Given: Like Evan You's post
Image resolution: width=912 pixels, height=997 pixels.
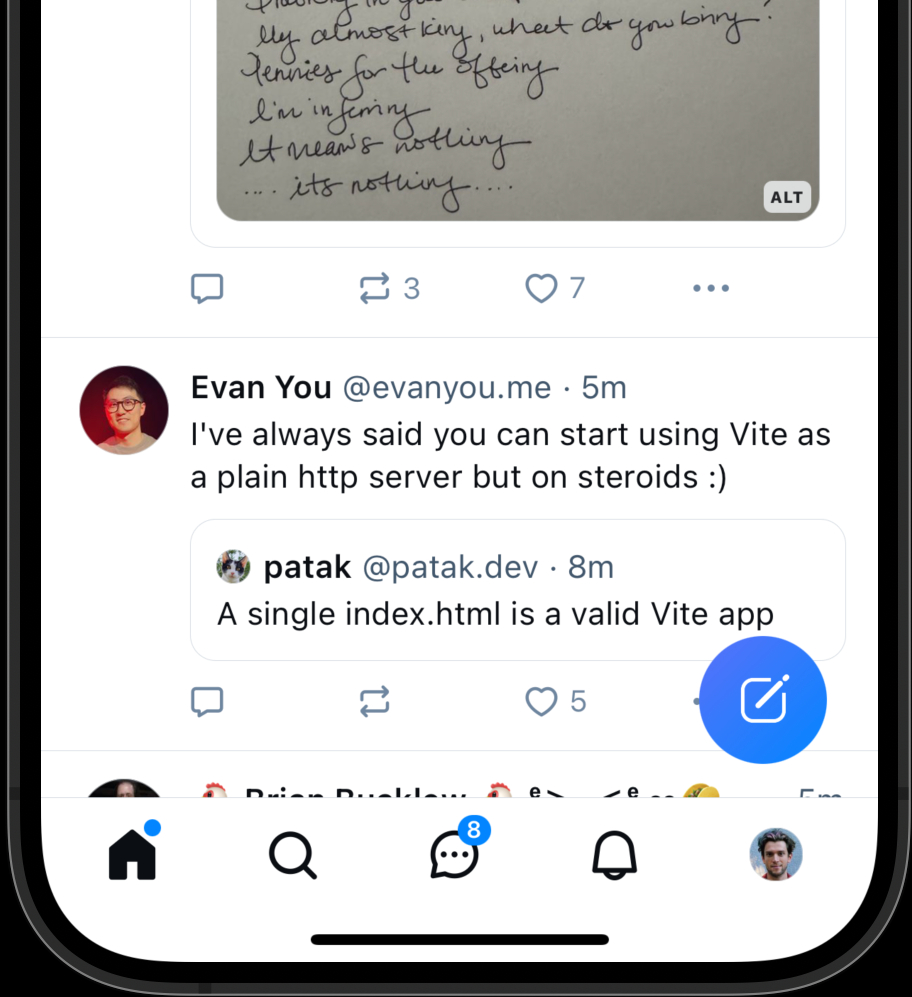Looking at the screenshot, I should 541,702.
